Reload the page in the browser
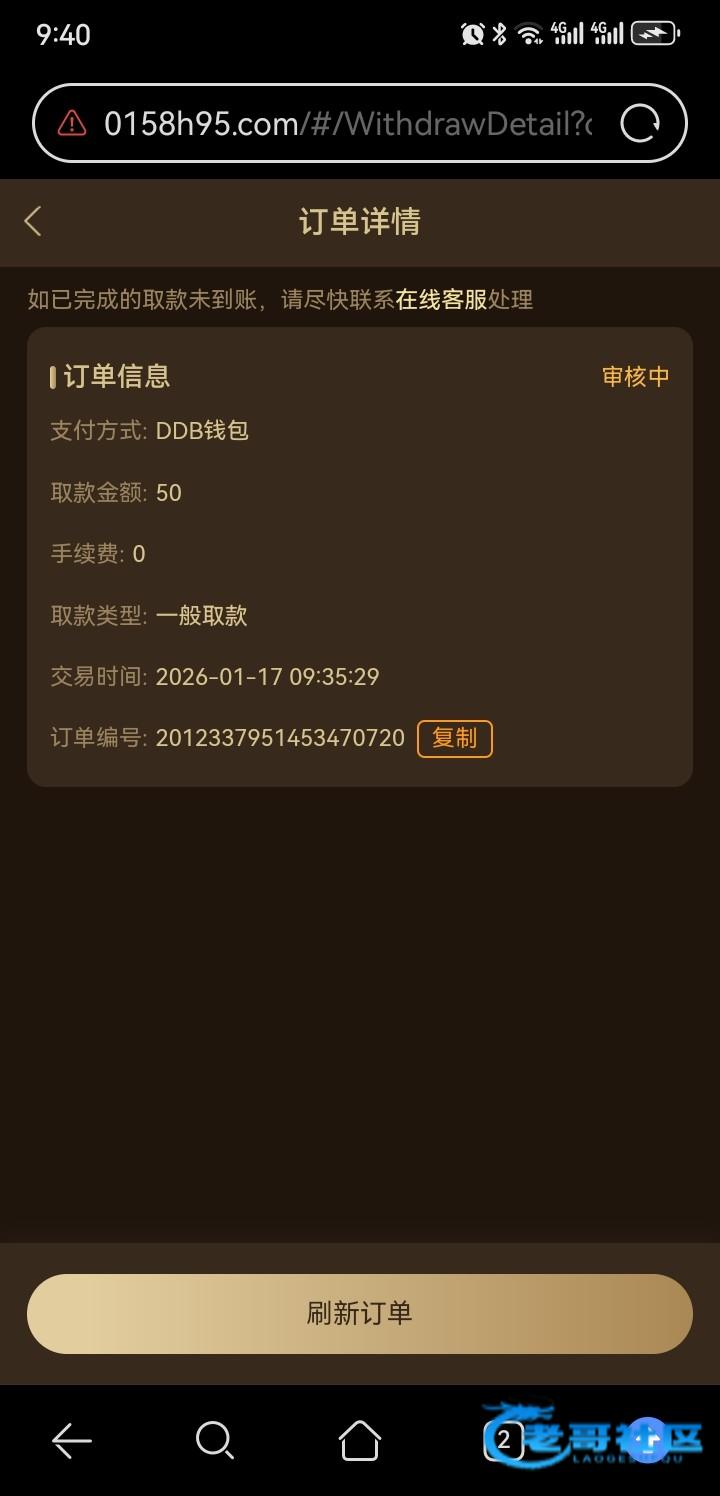 (640, 124)
